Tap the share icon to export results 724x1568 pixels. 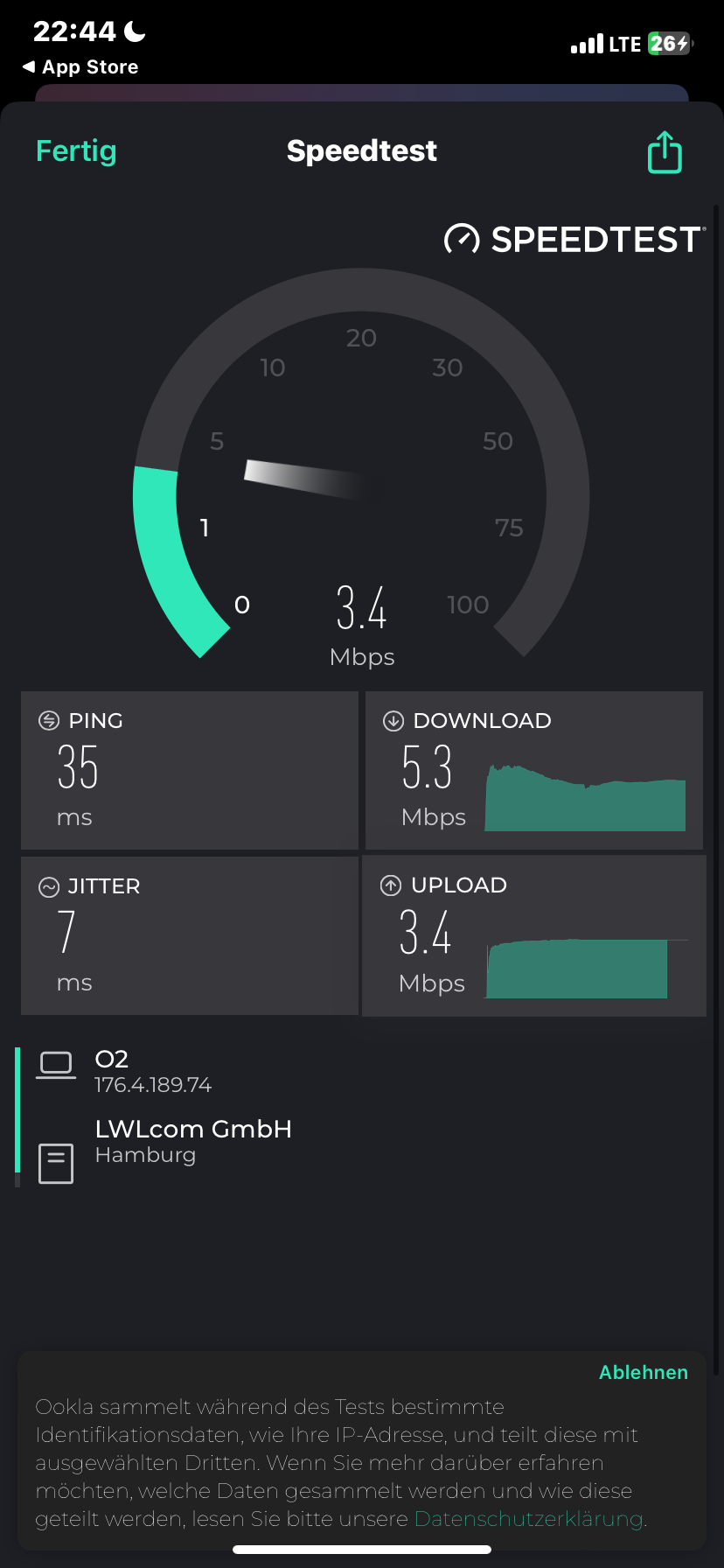[x=665, y=151]
